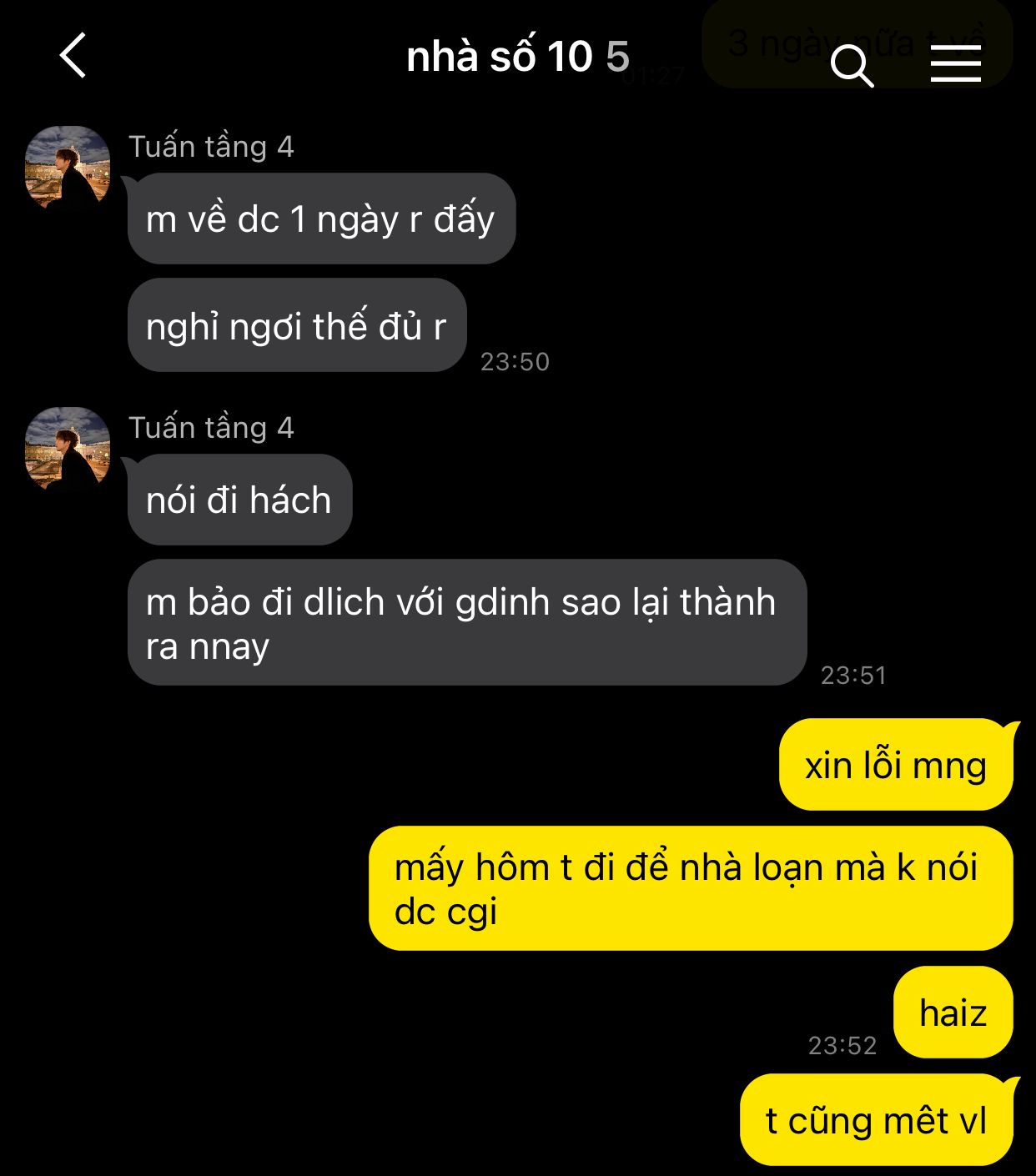
Task: Open Tuấn tầng 4's profile picture by "m về dc 1 ngày r đấy"
Action: 68,167
